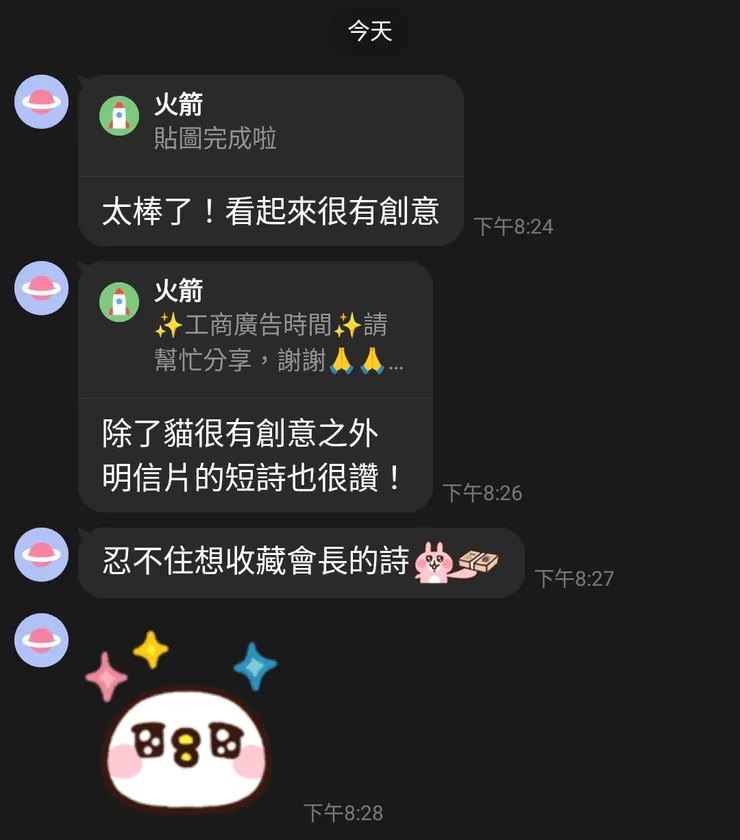Click the planet avatar beside the 8:26 message
The height and width of the screenshot is (840, 740).
[40, 288]
